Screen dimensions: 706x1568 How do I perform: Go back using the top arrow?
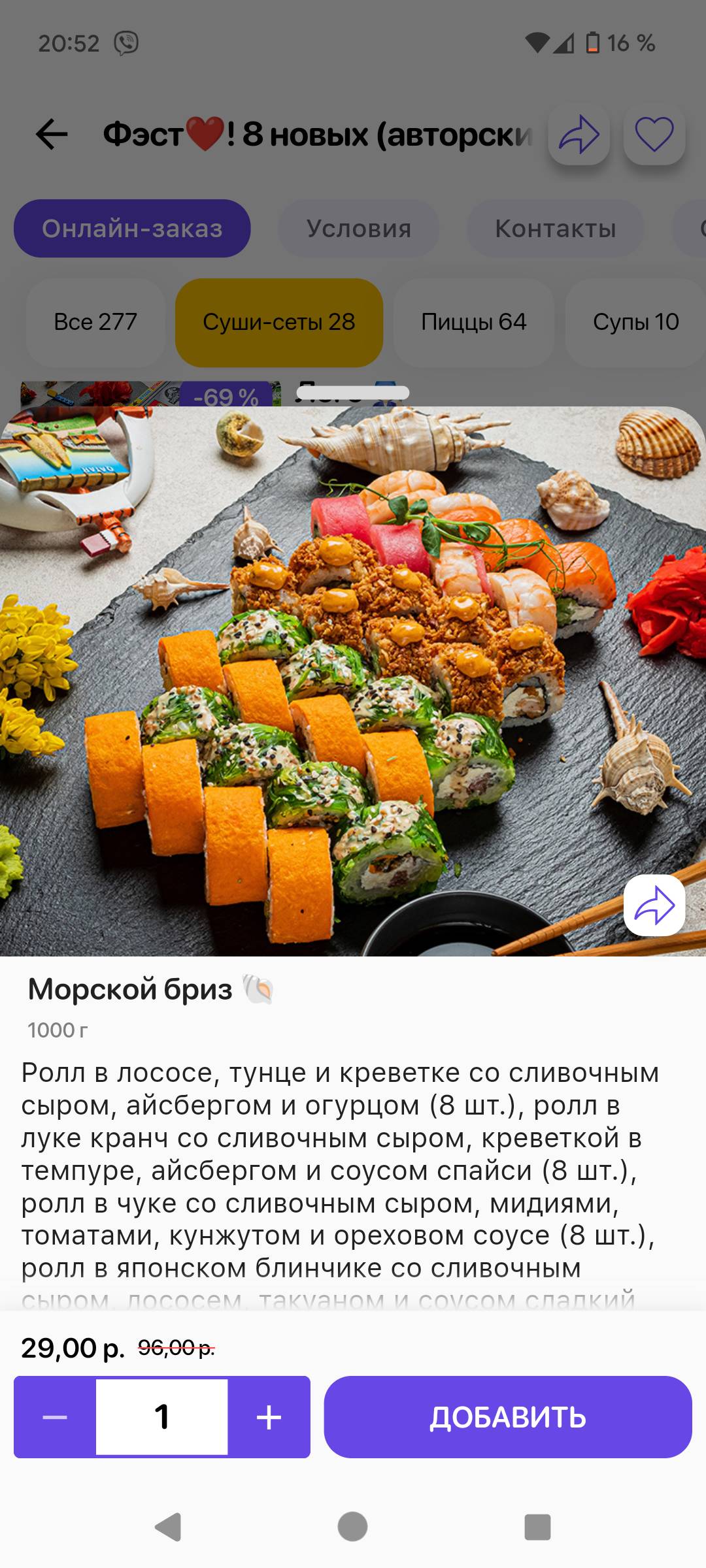click(x=52, y=135)
